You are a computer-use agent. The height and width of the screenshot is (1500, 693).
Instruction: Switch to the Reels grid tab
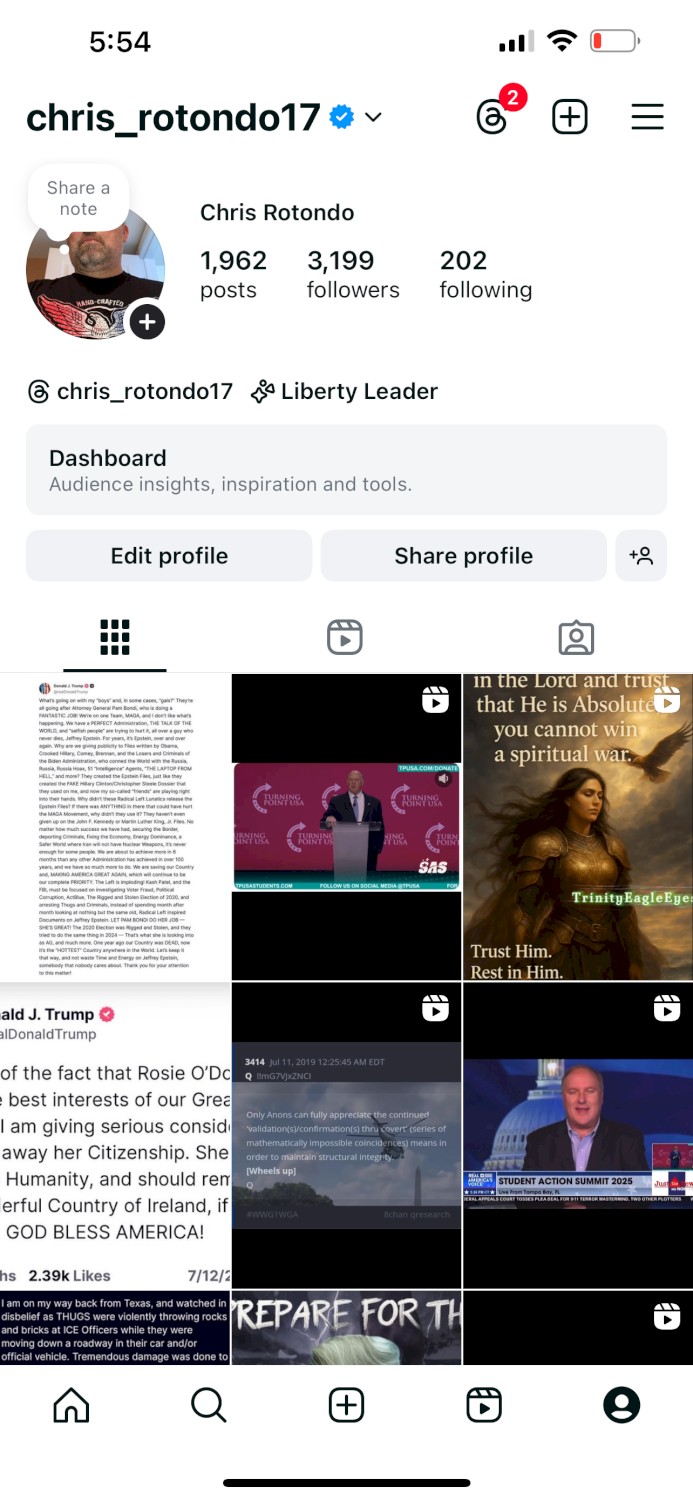[x=345, y=637]
